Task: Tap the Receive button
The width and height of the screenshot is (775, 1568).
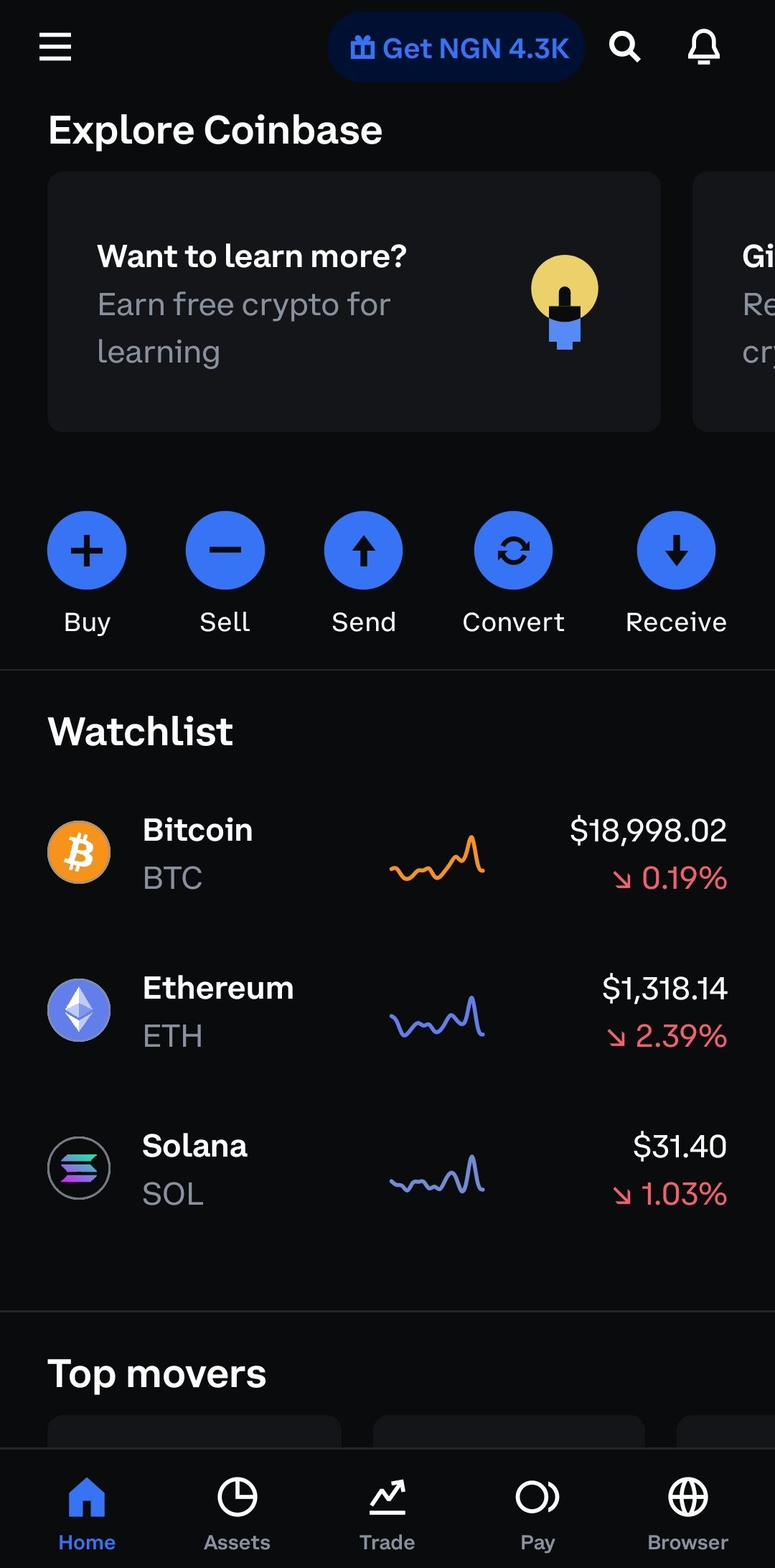Action: point(676,551)
